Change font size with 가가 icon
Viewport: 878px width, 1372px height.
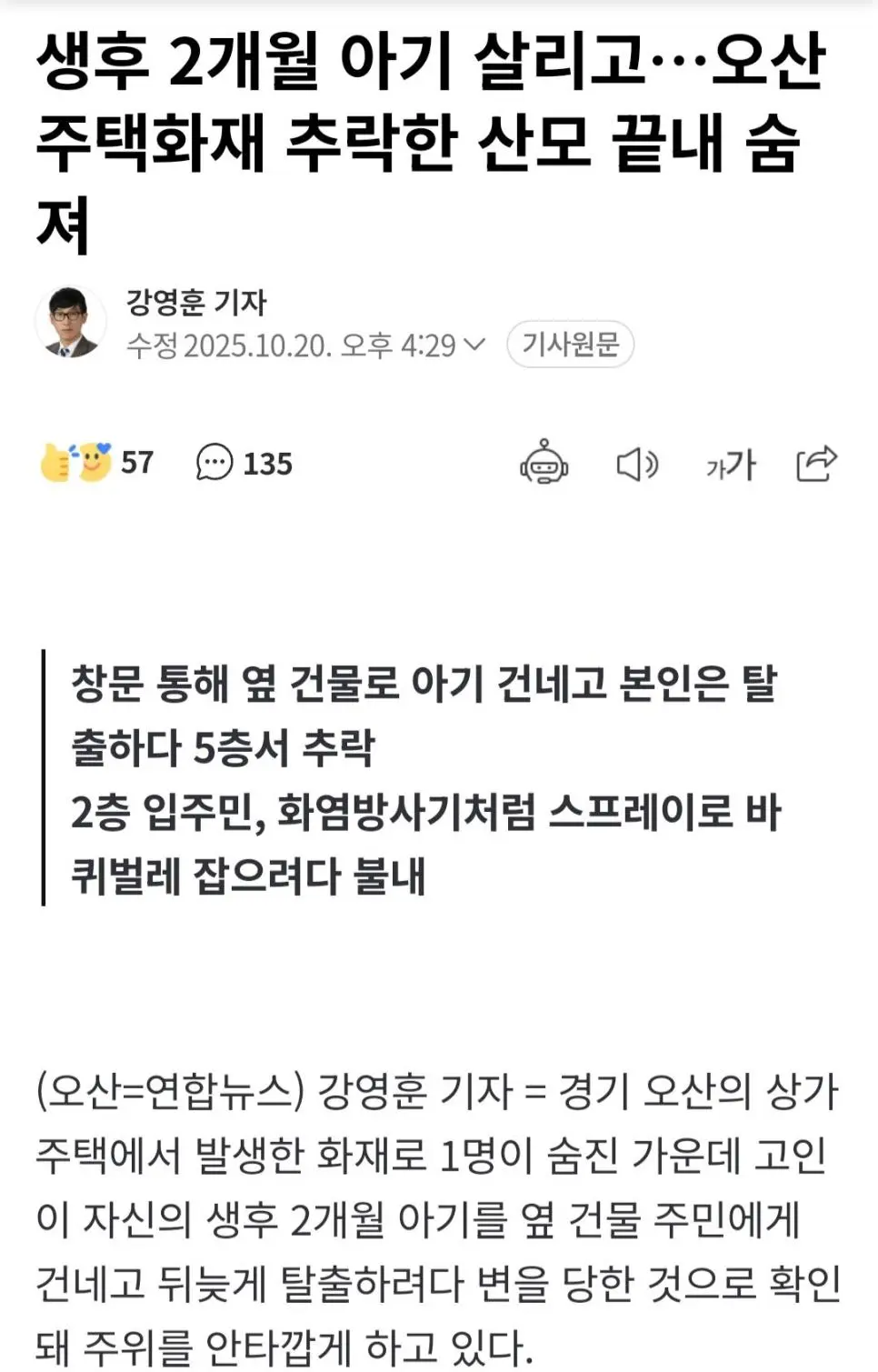(731, 465)
